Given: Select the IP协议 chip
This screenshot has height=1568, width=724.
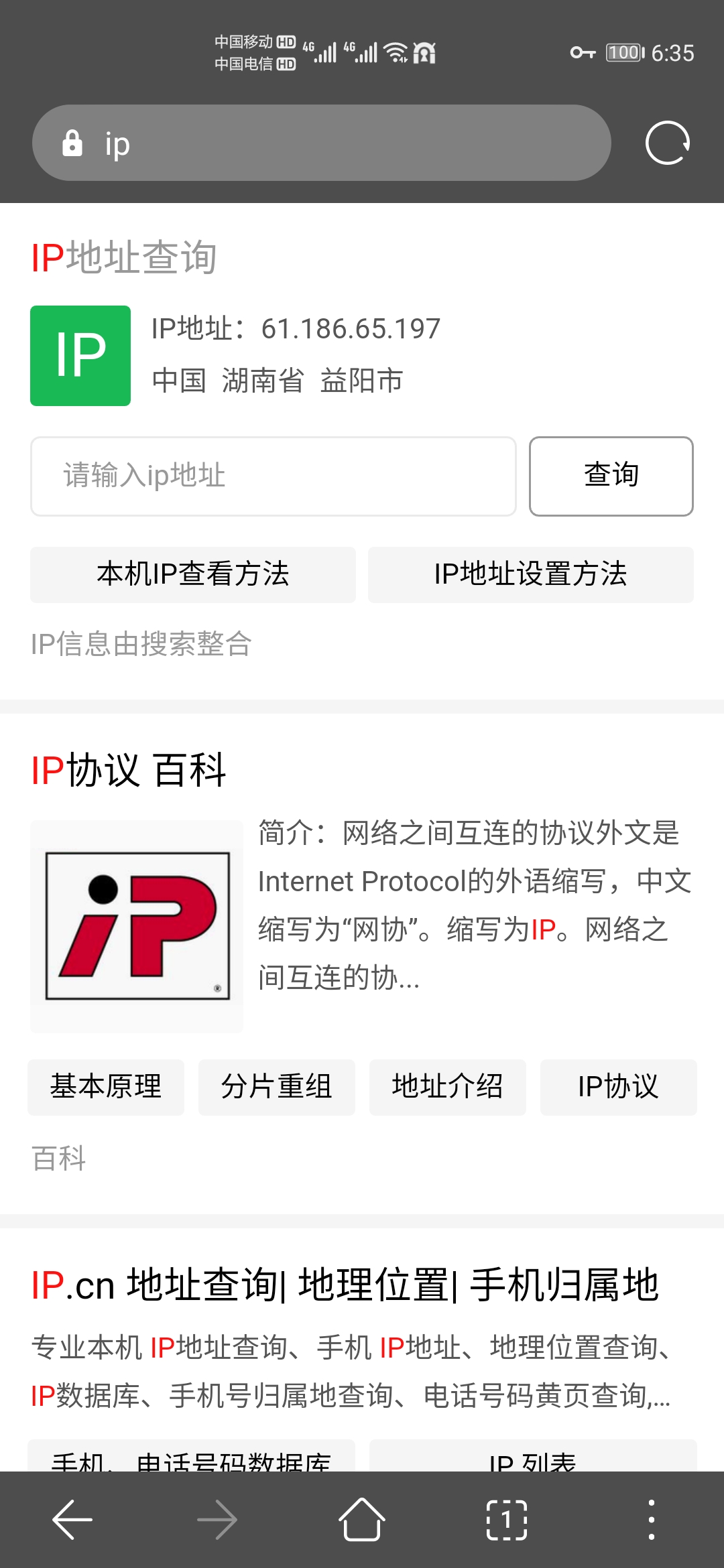Looking at the screenshot, I should point(618,1086).
